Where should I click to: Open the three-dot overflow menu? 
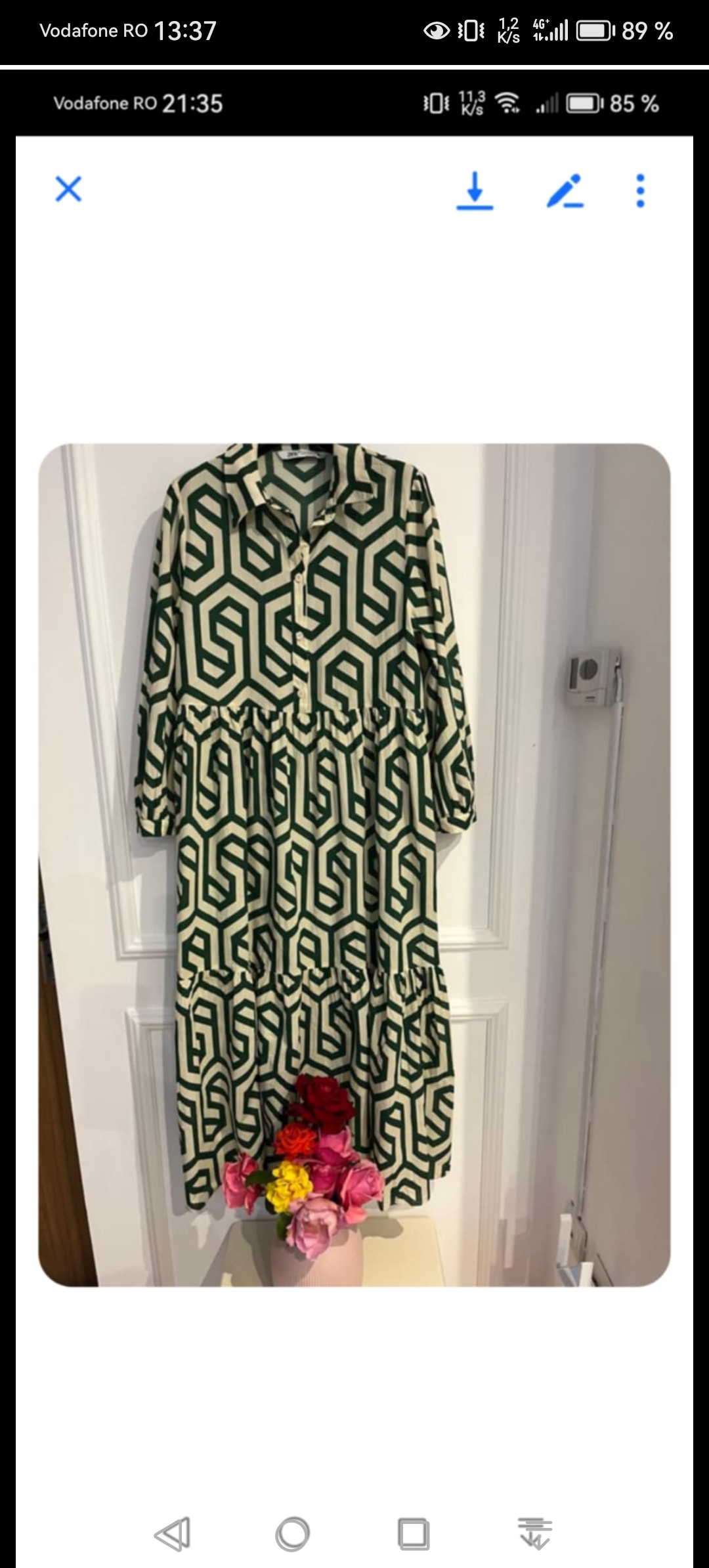coord(641,190)
